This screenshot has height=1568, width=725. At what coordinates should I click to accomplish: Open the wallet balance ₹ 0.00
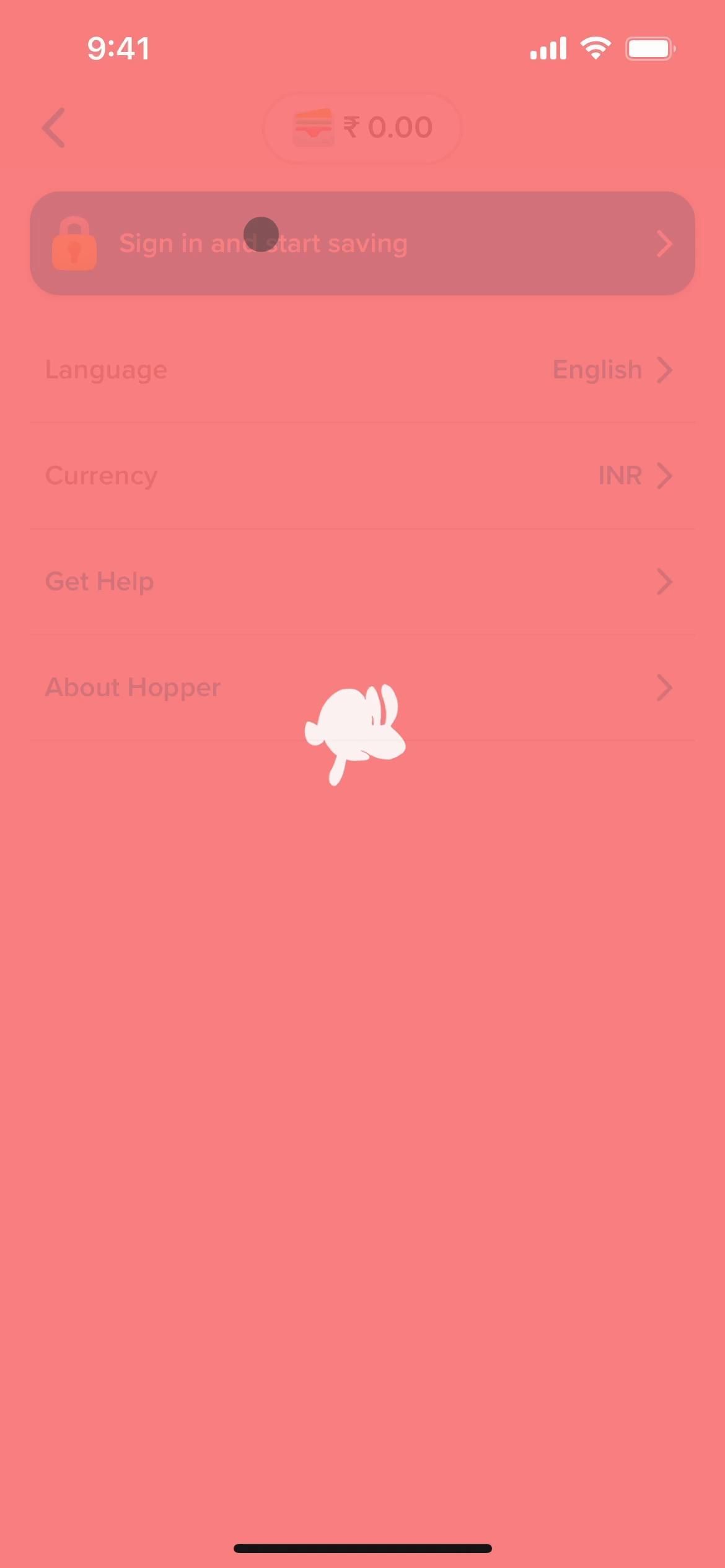tap(362, 128)
